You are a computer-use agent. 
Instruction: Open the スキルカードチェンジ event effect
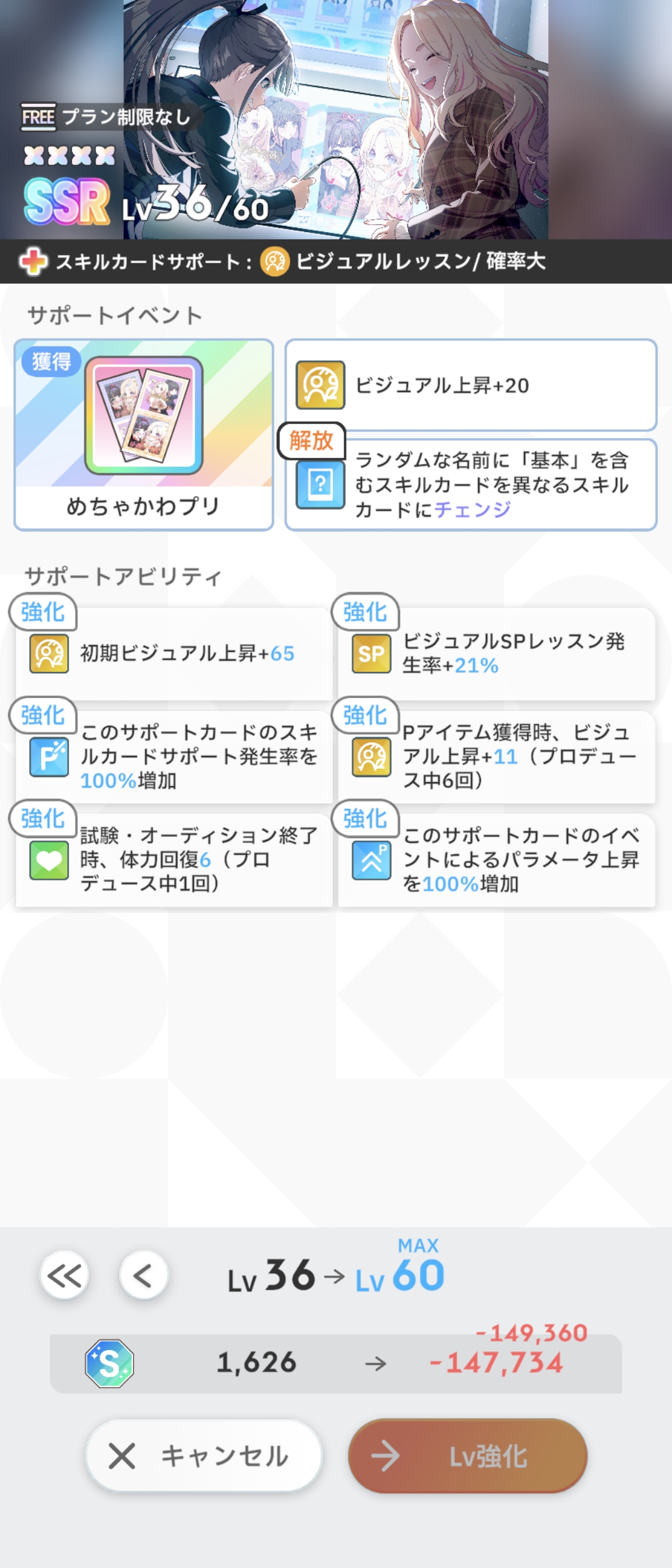470,485
